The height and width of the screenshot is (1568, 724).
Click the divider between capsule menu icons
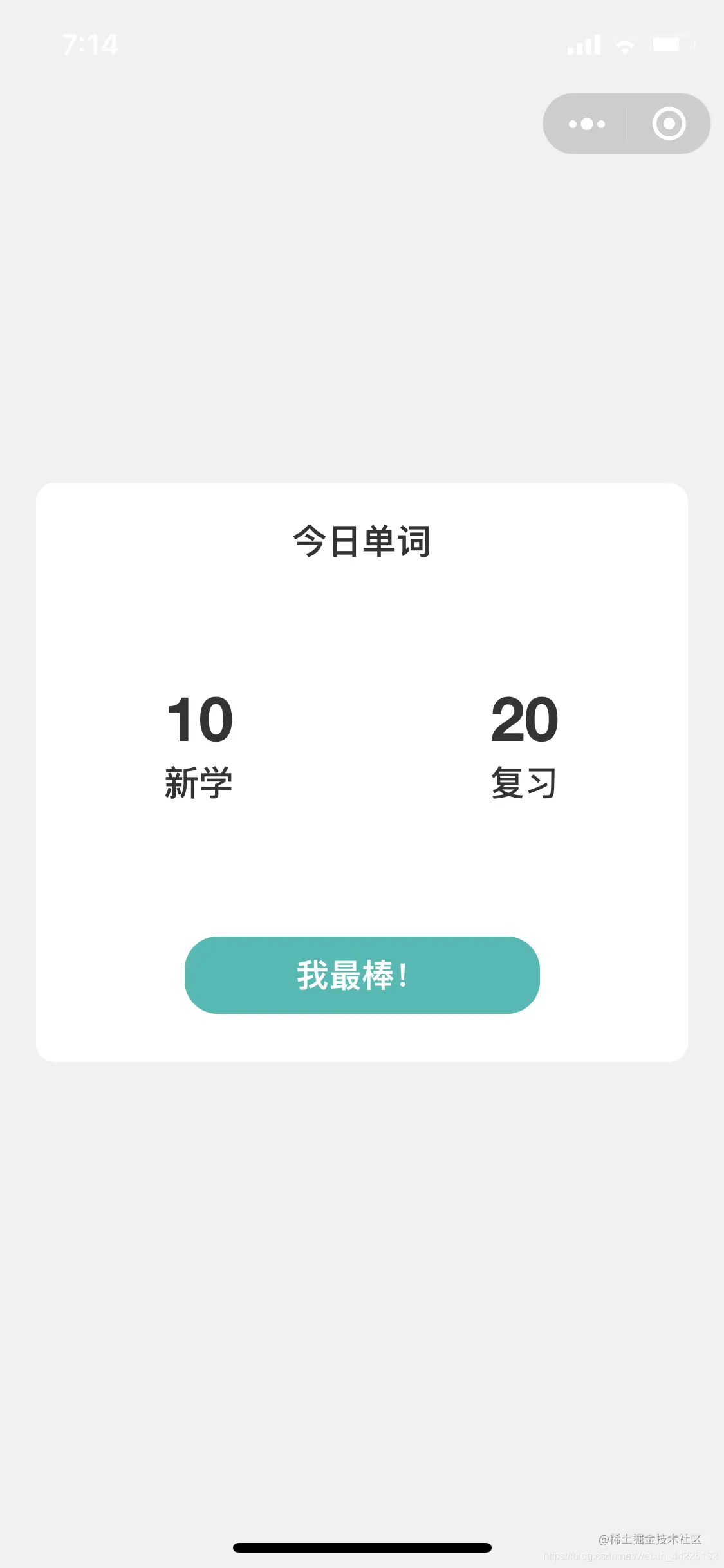tap(626, 124)
